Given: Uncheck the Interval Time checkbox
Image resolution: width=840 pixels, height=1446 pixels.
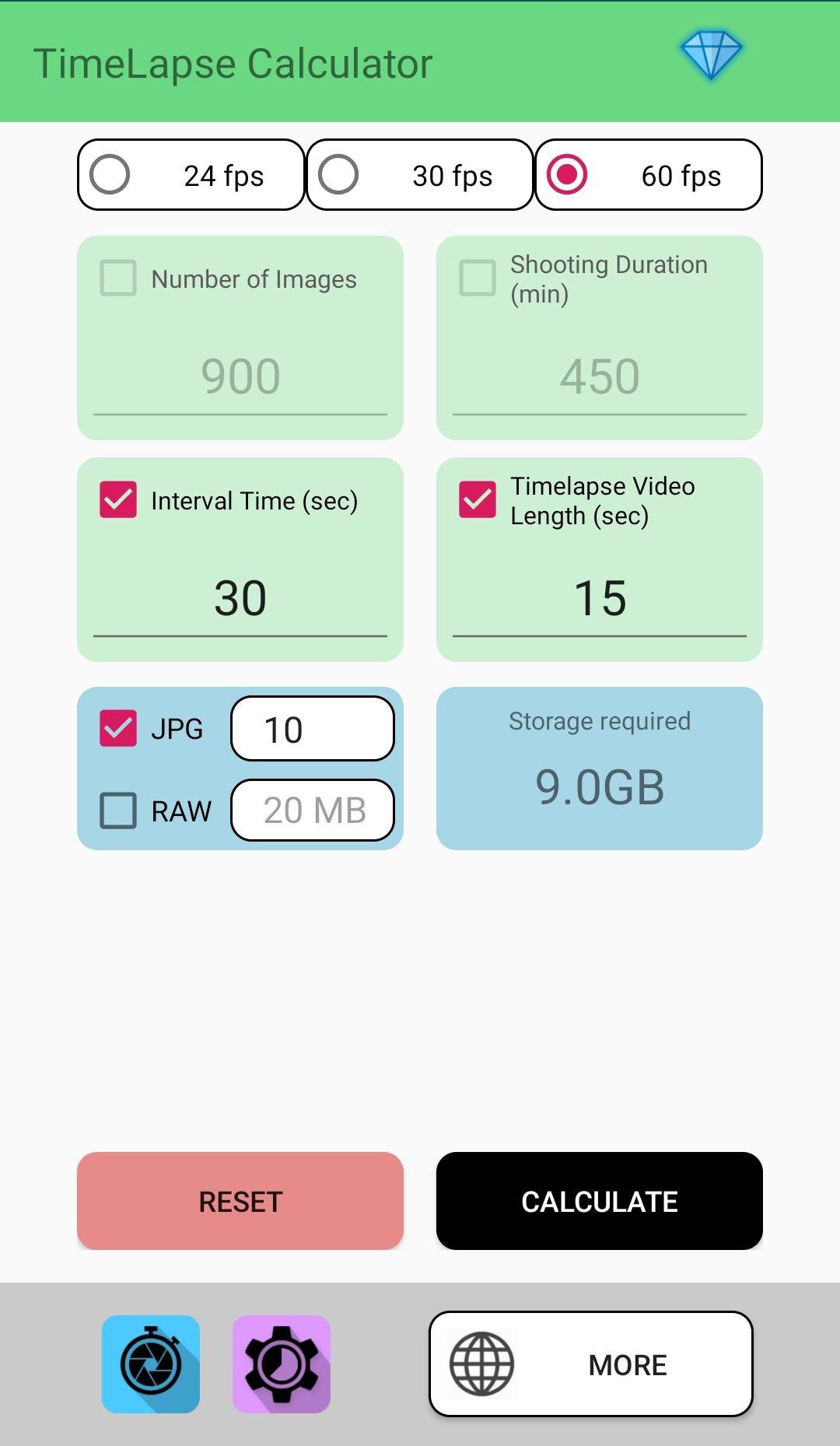Looking at the screenshot, I should click(x=118, y=499).
